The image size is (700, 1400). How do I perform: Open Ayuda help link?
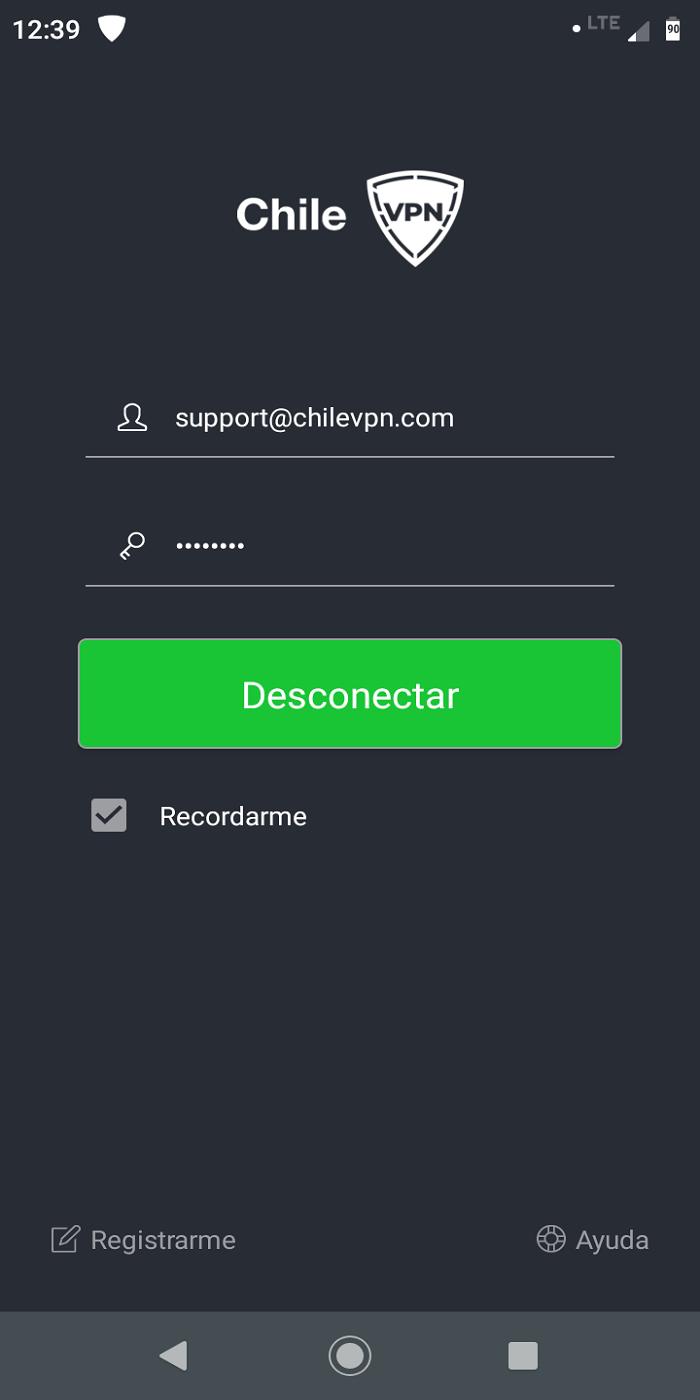593,1240
